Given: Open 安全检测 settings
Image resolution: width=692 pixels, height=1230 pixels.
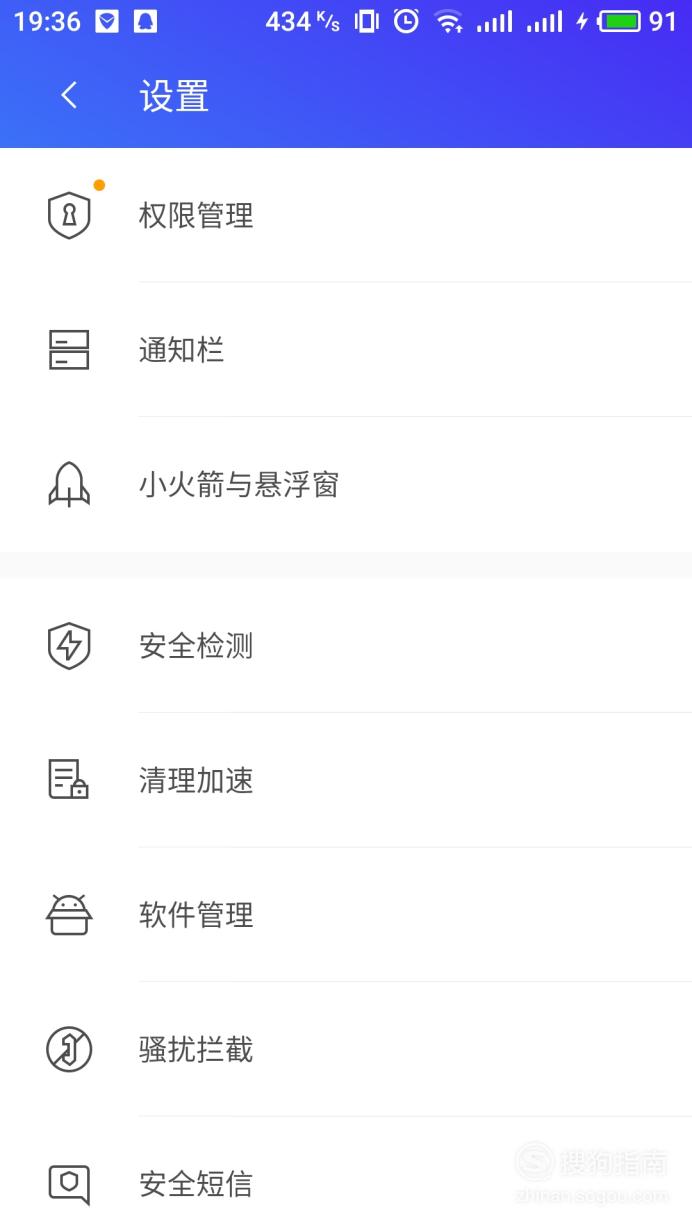Looking at the screenshot, I should [346, 646].
